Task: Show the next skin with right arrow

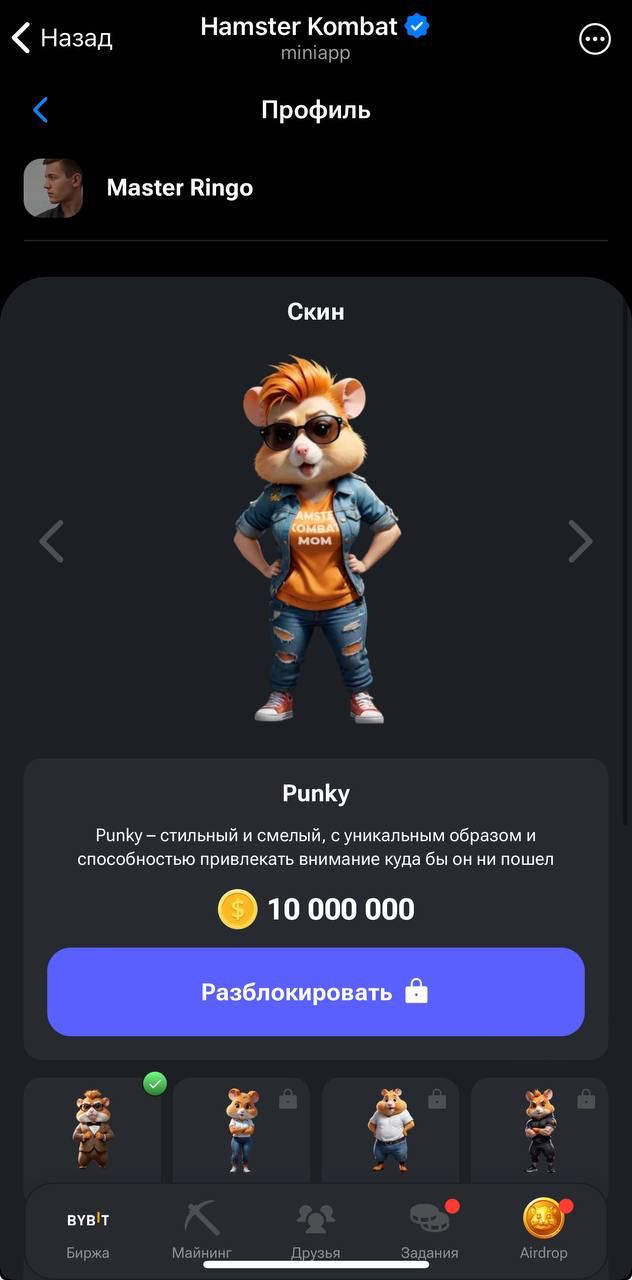Action: point(580,541)
